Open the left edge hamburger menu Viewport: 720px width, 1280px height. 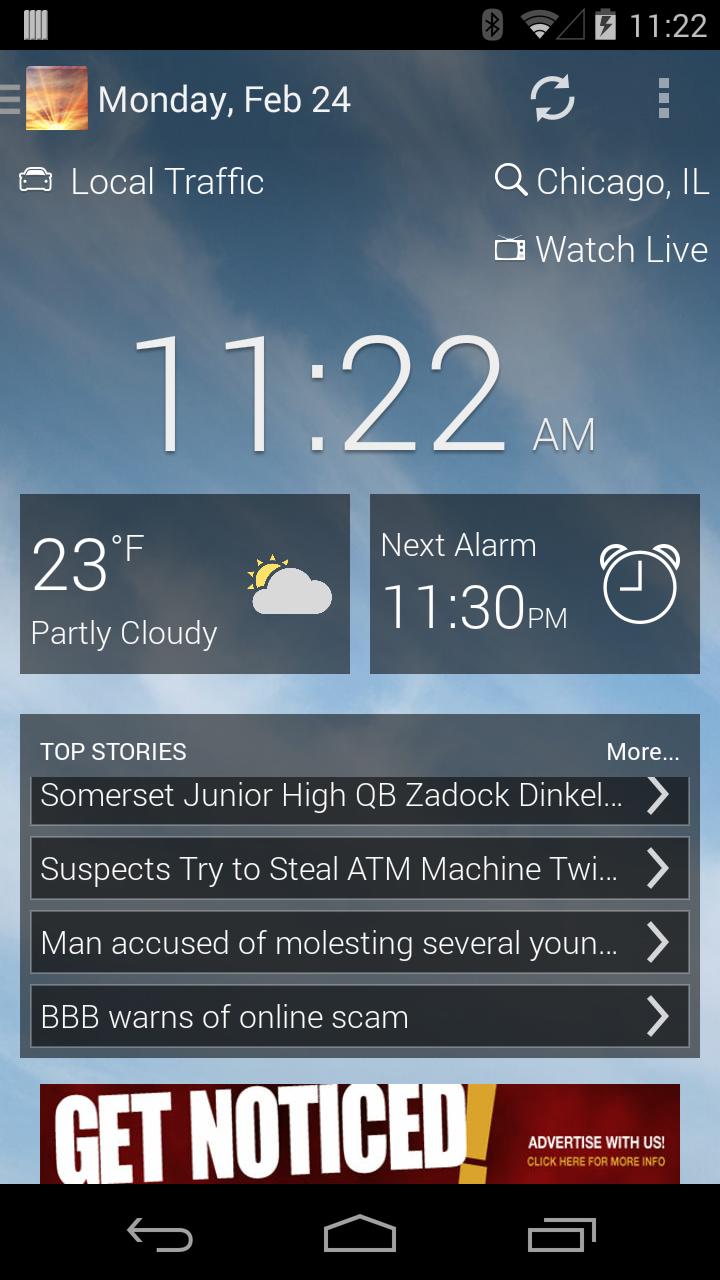coord(7,99)
